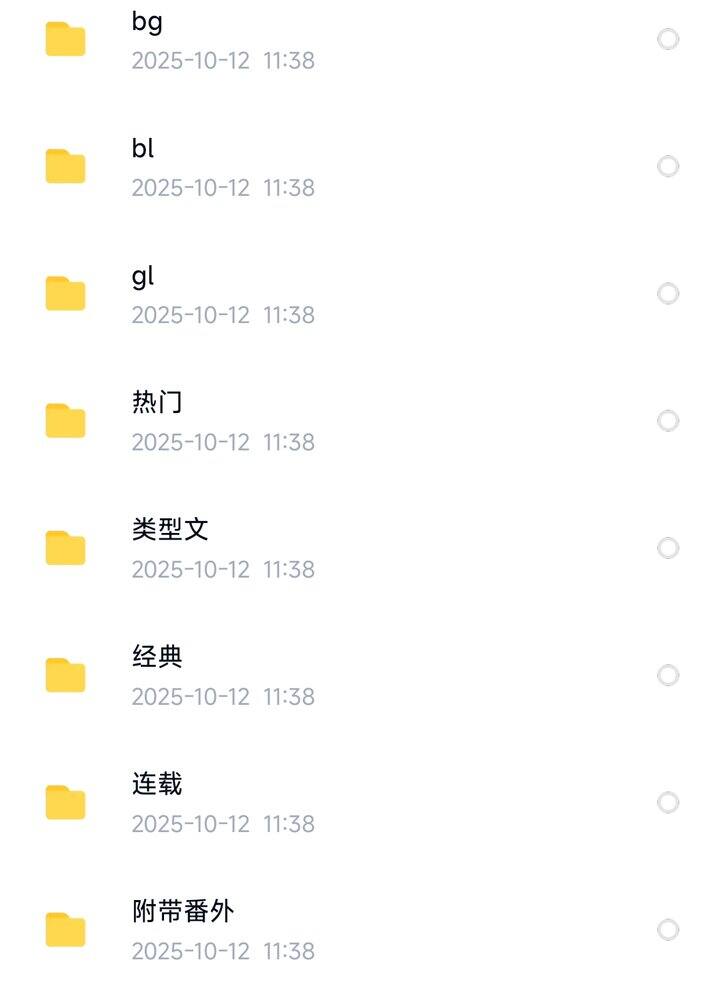Open the 类型文 folder
This screenshot has width=720, height=982.
170,530
